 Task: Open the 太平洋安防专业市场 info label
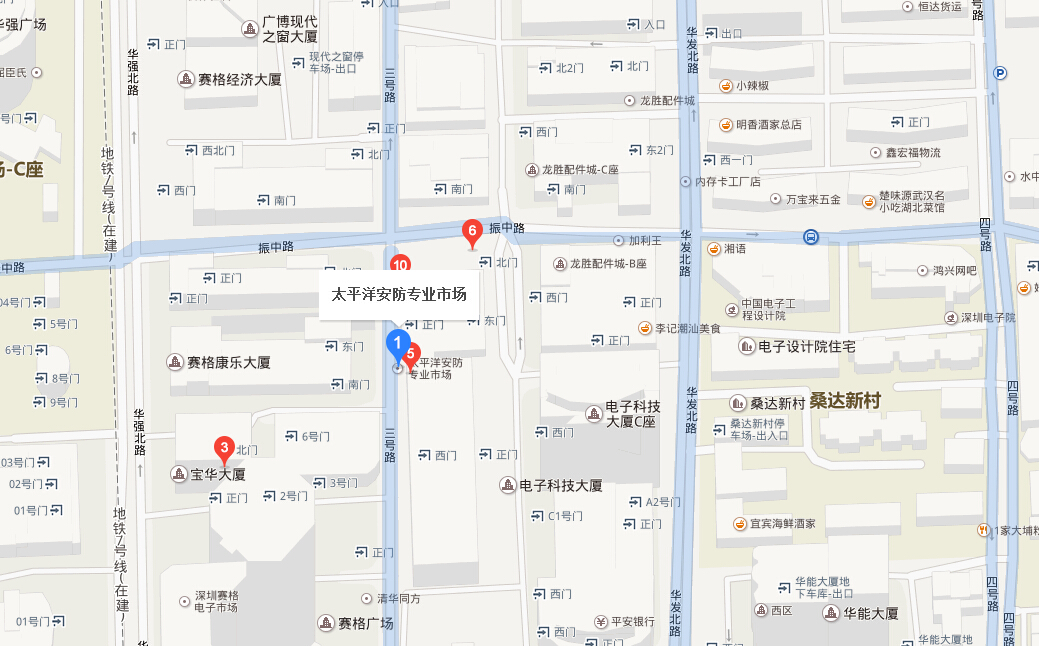click(399, 295)
